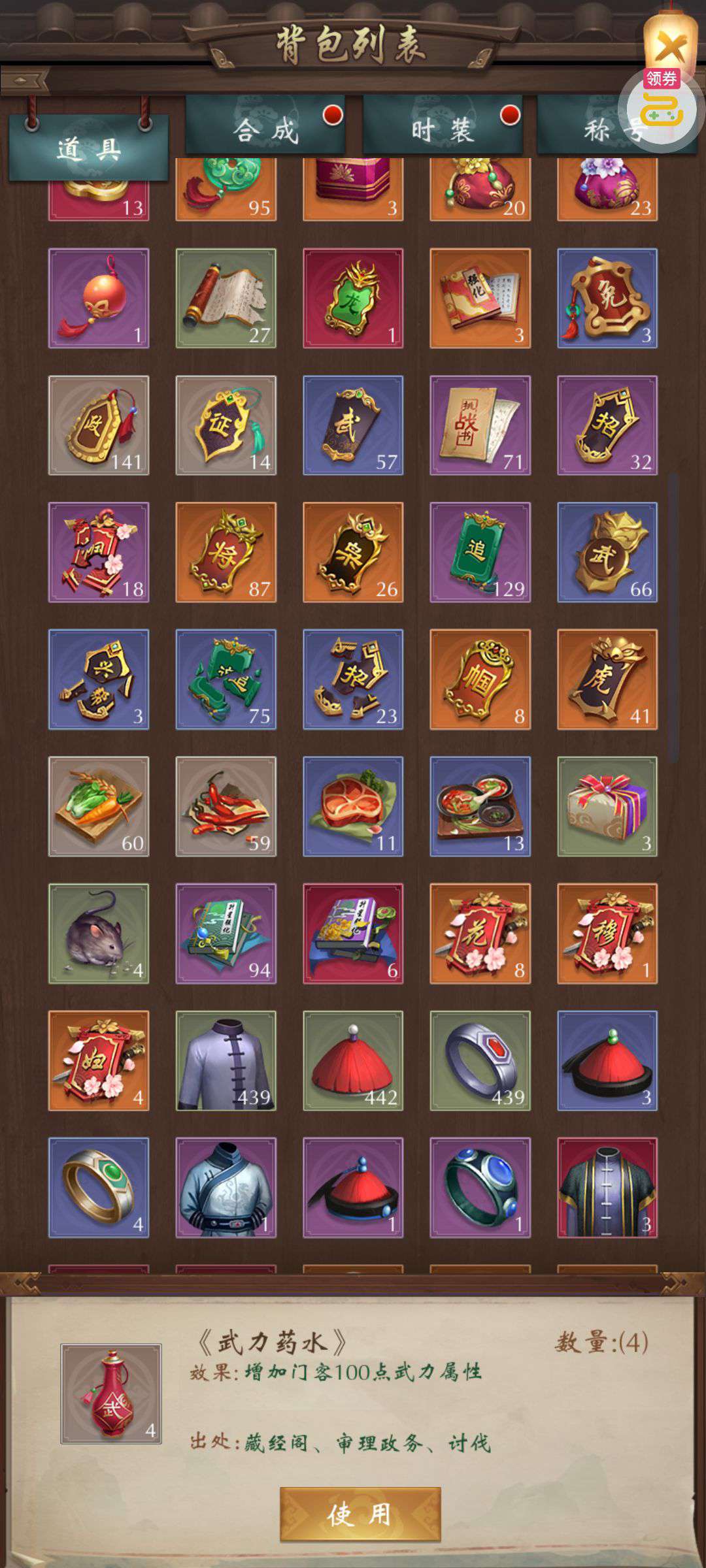Select the green book item with count 94
The width and height of the screenshot is (706, 1568).
pyautogui.click(x=226, y=934)
